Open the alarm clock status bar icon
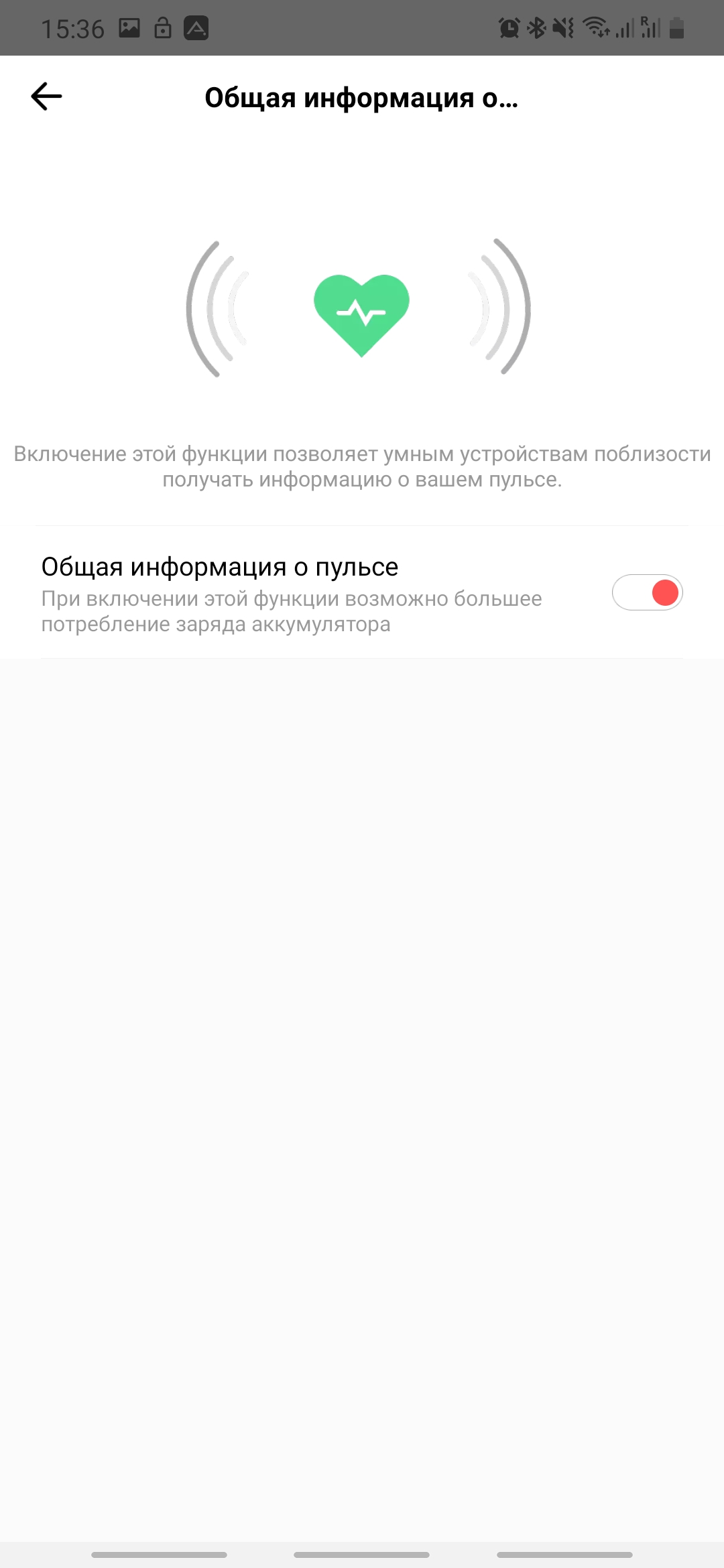 tap(508, 27)
